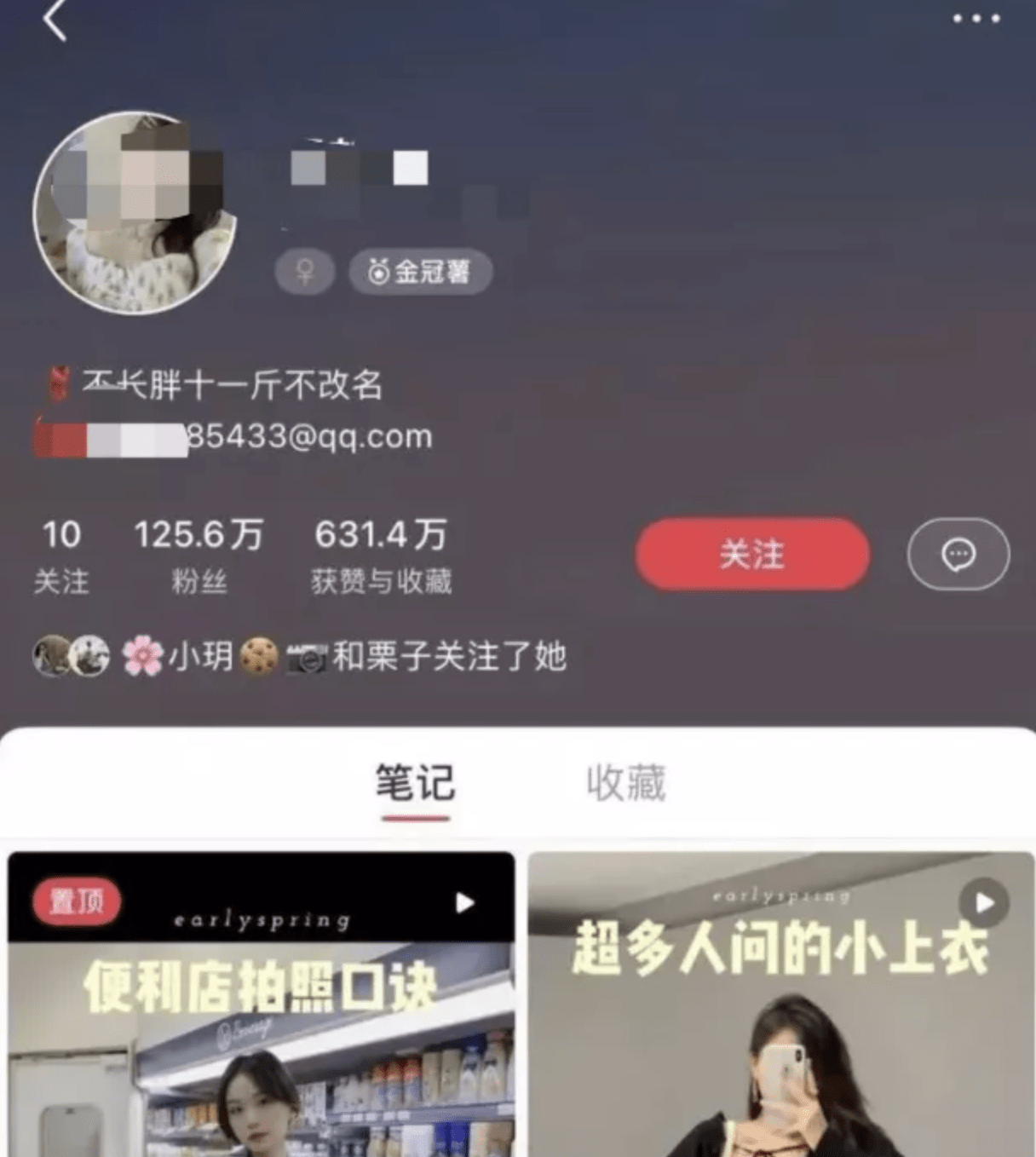Viewport: 1036px width, 1157px height.
Task: Go back using the top arrow
Action: 55,20
